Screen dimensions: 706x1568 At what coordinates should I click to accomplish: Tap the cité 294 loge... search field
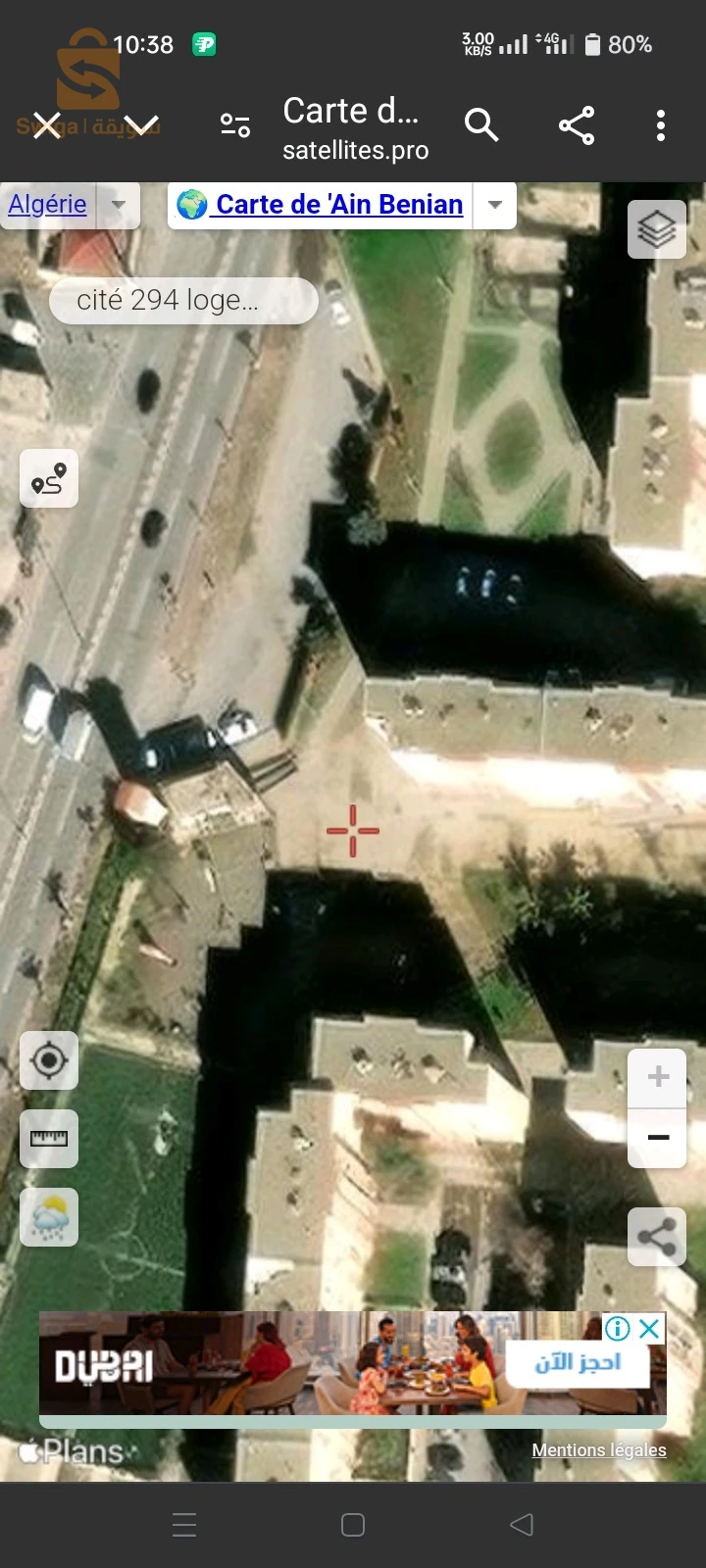pos(183,301)
